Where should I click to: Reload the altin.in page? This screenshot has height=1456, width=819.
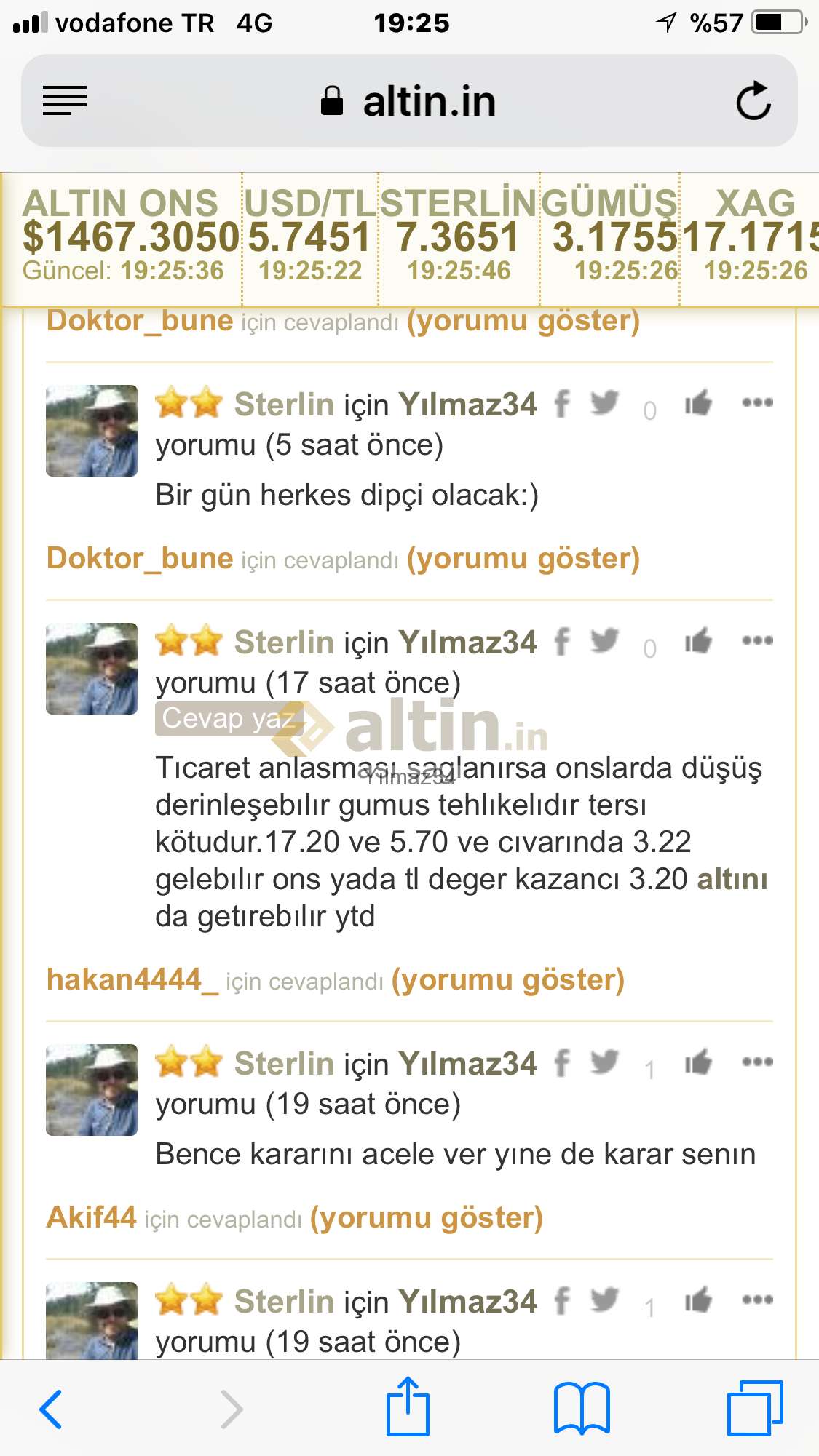(x=753, y=100)
